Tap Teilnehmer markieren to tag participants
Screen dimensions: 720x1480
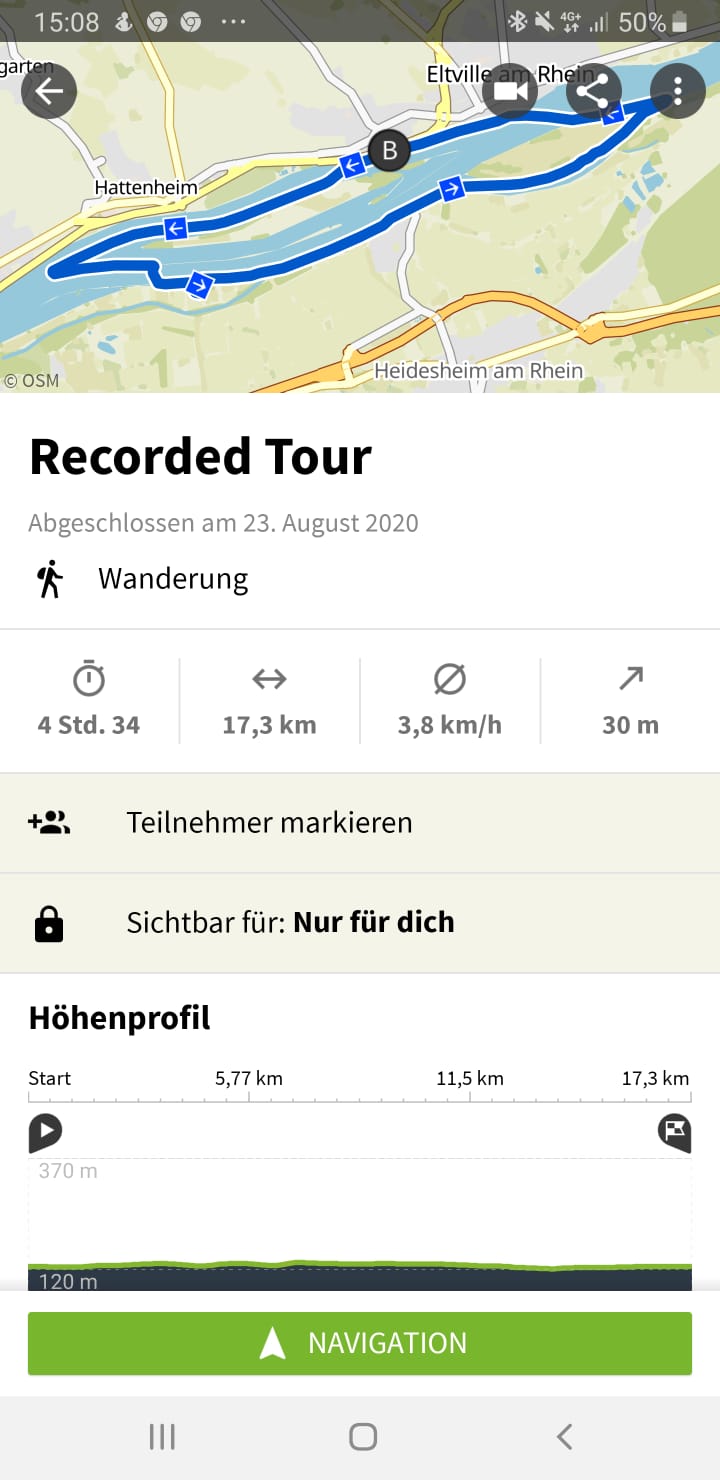point(360,823)
